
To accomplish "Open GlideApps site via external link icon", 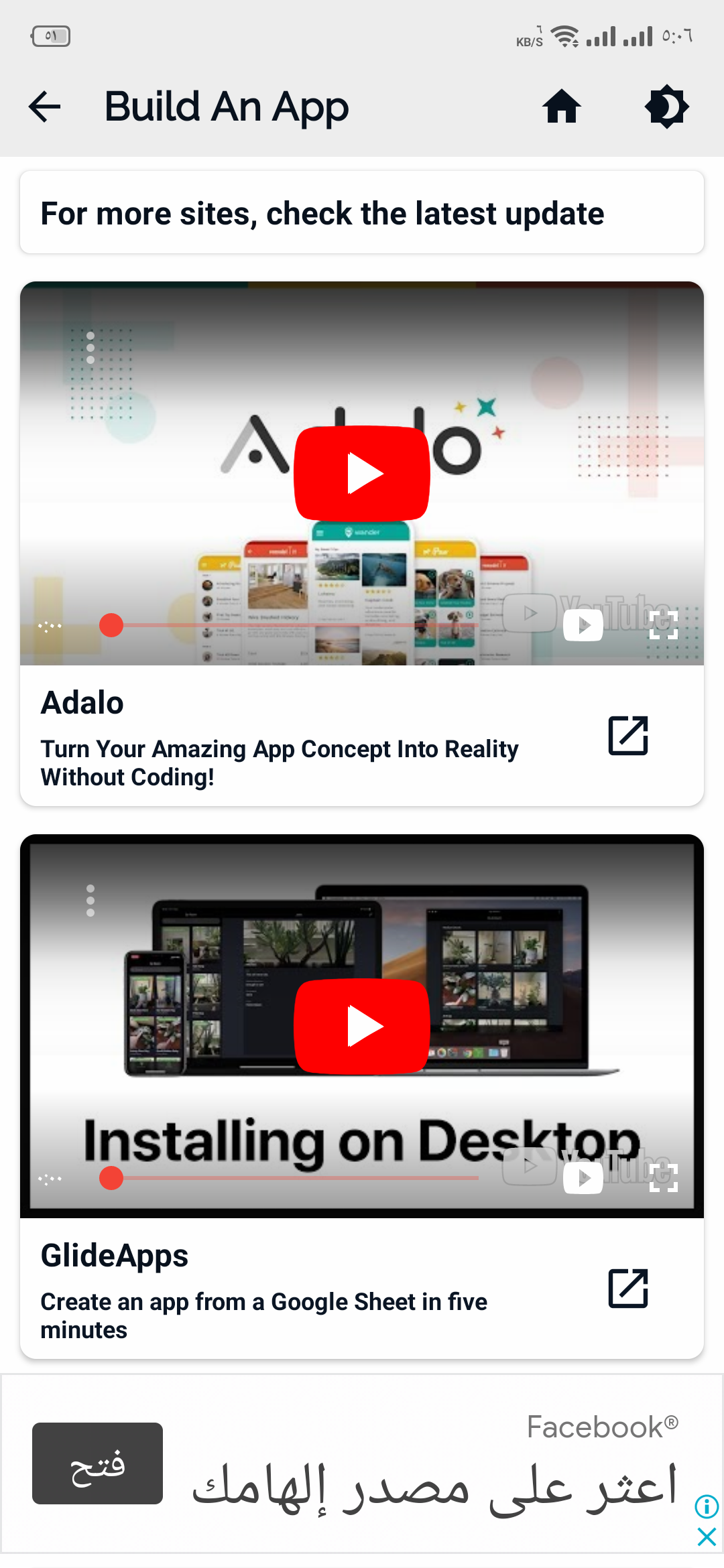I will pyautogui.click(x=628, y=1289).
